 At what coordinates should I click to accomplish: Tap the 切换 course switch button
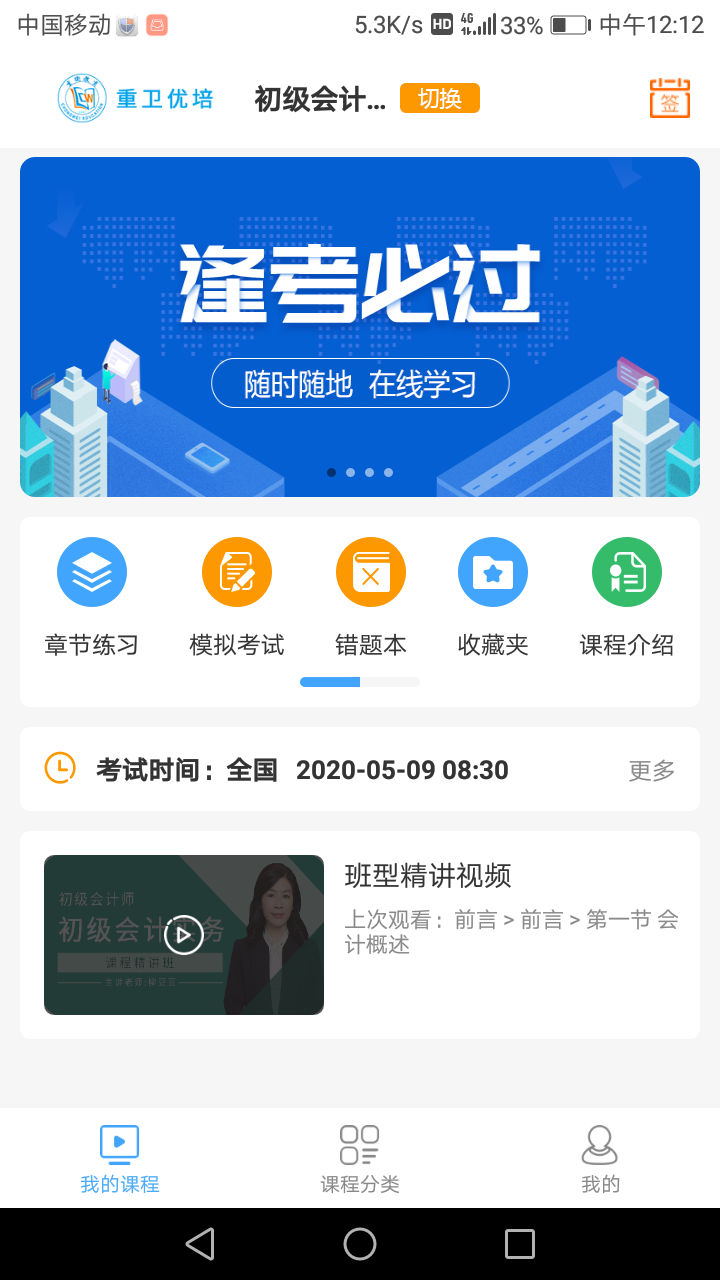439,99
